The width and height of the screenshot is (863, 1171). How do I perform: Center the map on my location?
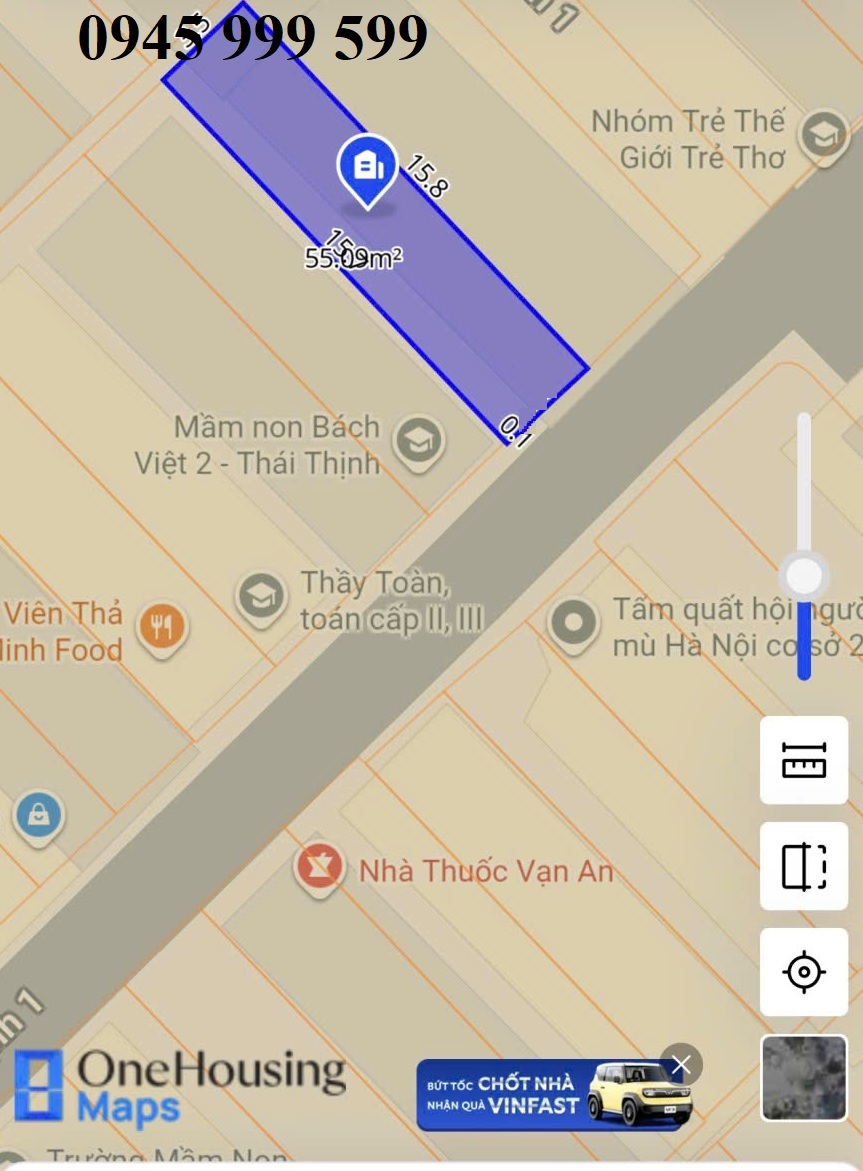point(804,972)
